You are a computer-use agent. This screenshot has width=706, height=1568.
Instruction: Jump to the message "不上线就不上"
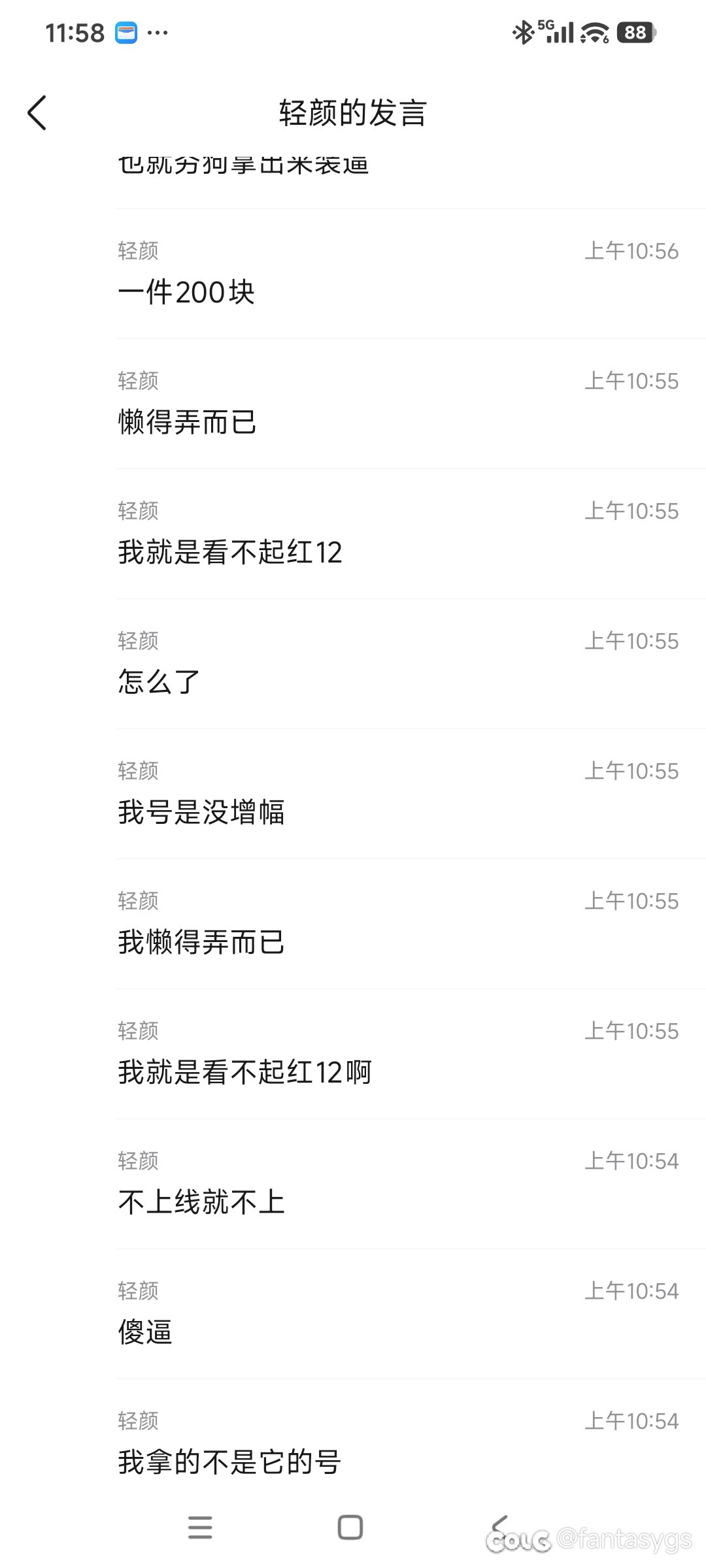click(x=201, y=1202)
